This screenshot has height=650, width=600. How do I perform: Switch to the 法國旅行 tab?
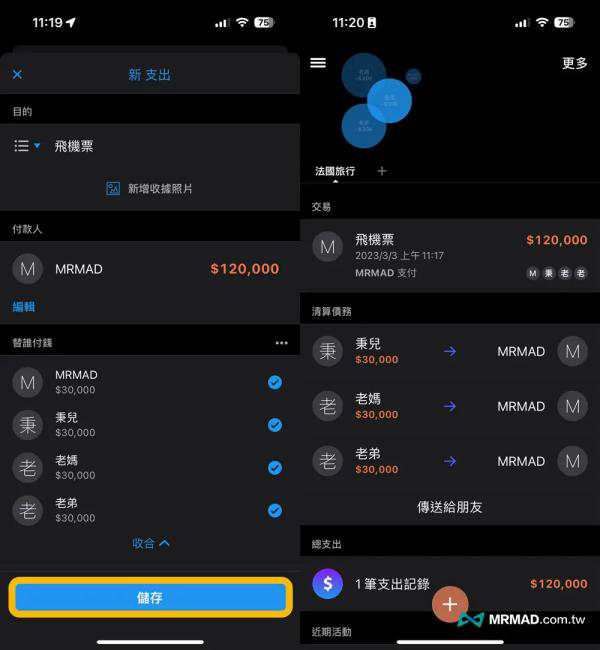click(335, 171)
